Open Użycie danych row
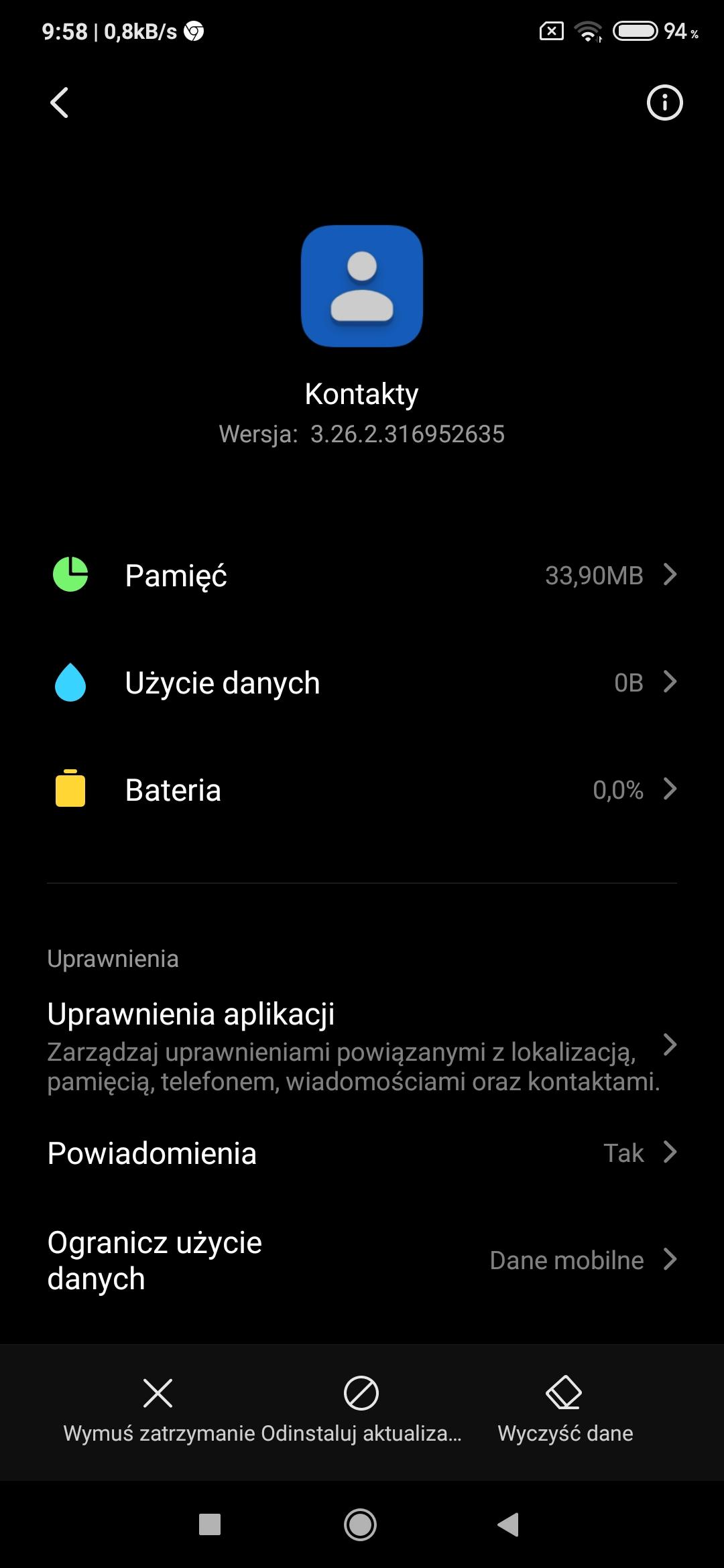The image size is (724, 1568). coord(362,682)
